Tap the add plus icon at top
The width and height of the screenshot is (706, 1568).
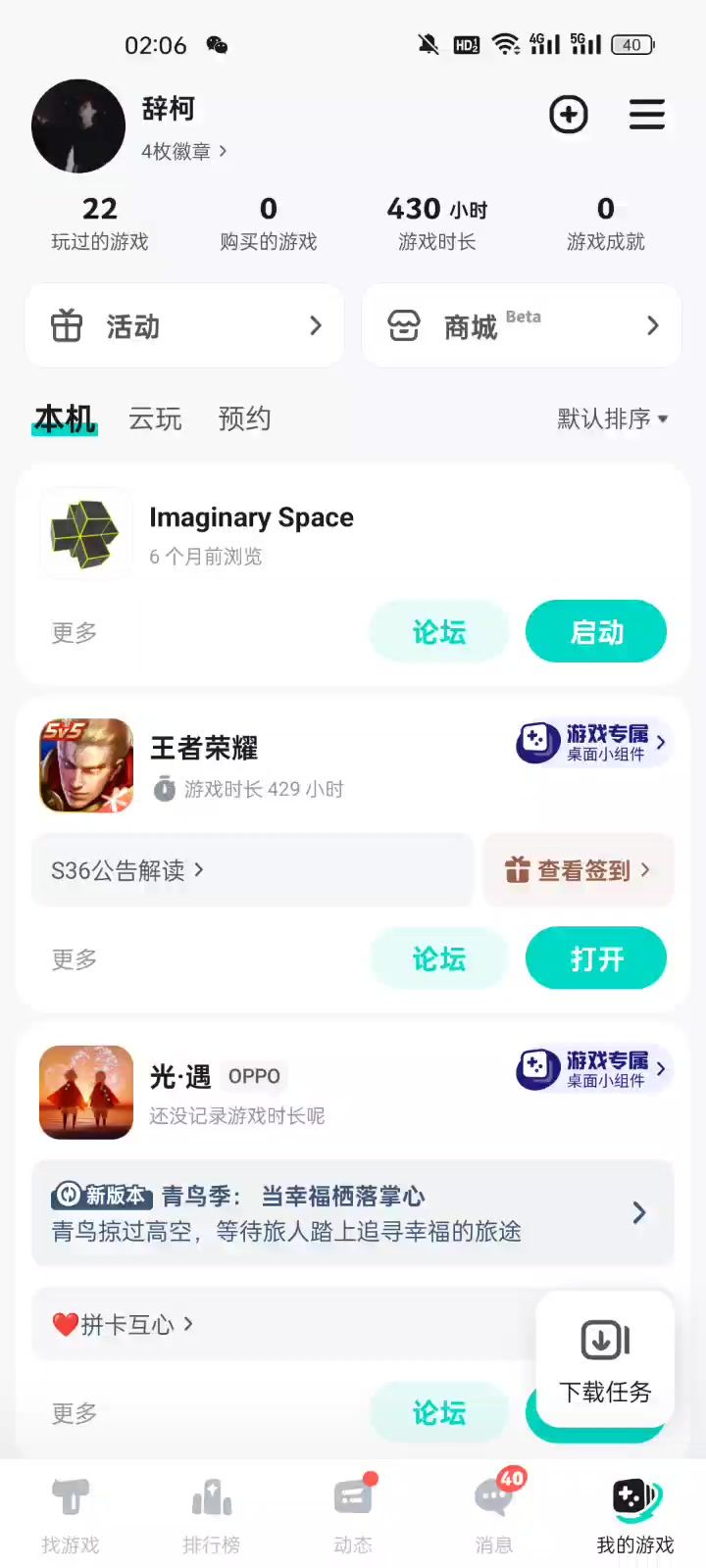pyautogui.click(x=568, y=115)
